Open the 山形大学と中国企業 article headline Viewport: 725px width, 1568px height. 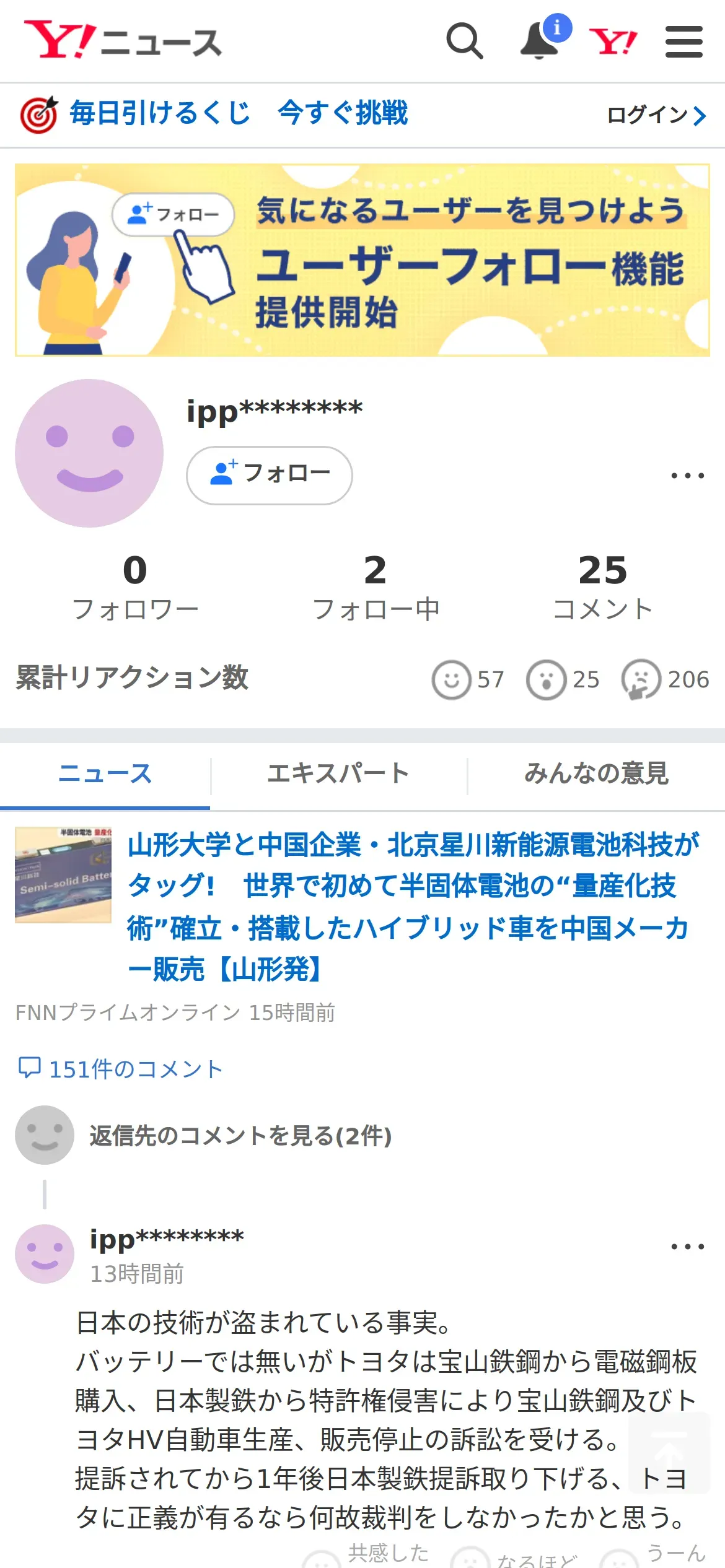tap(413, 907)
